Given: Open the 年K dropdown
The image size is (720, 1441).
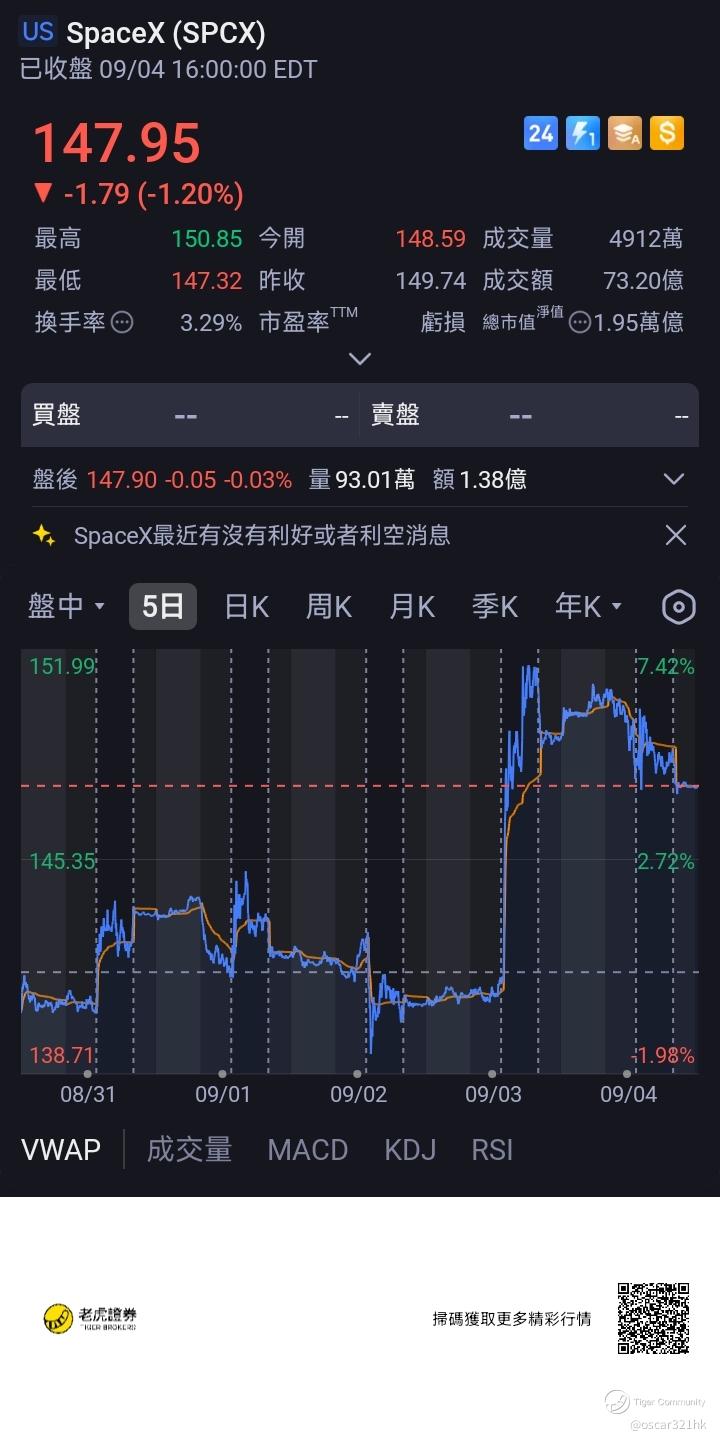Looking at the screenshot, I should (588, 606).
